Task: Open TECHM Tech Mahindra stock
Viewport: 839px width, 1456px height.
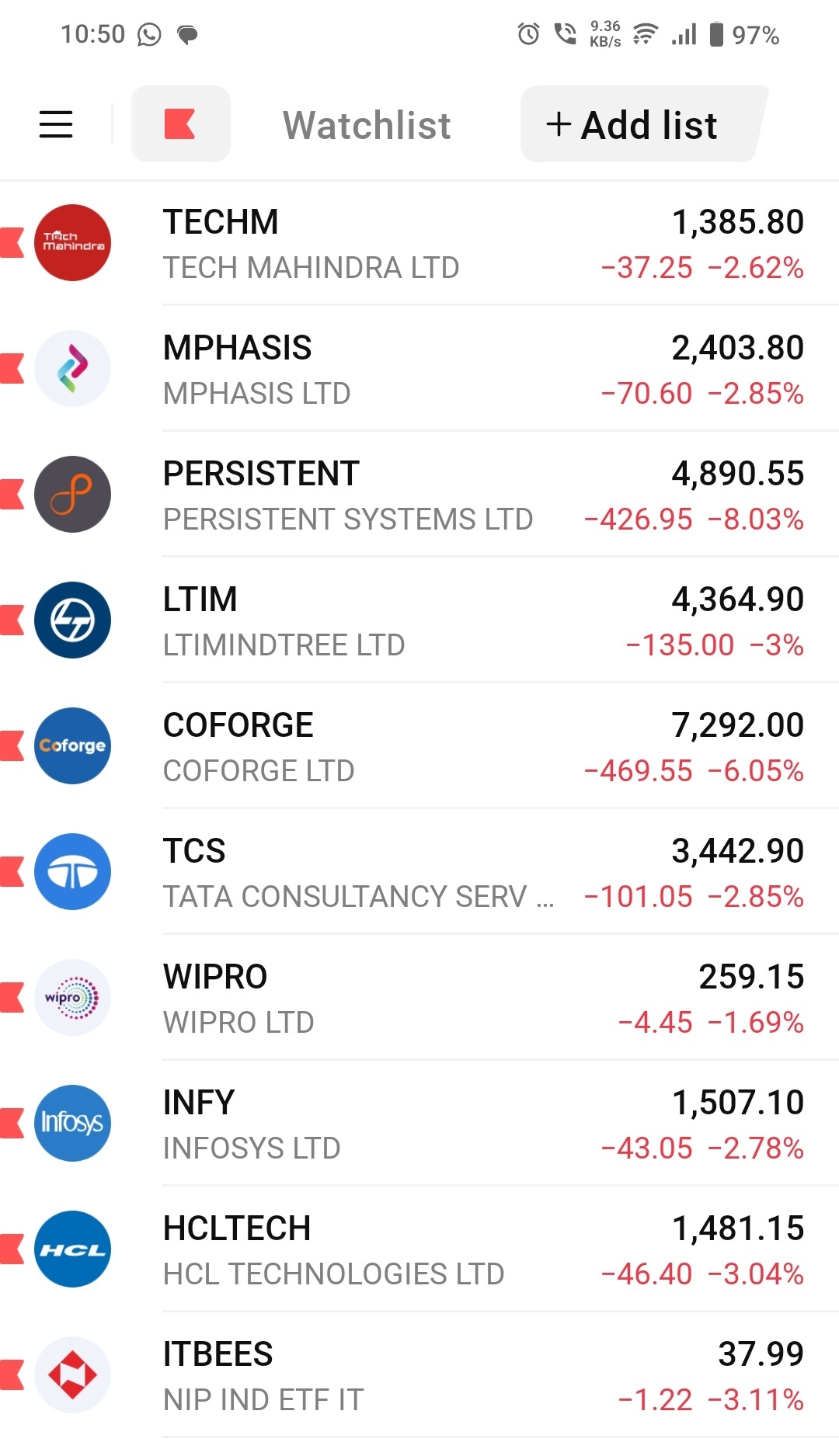Action: [x=419, y=244]
